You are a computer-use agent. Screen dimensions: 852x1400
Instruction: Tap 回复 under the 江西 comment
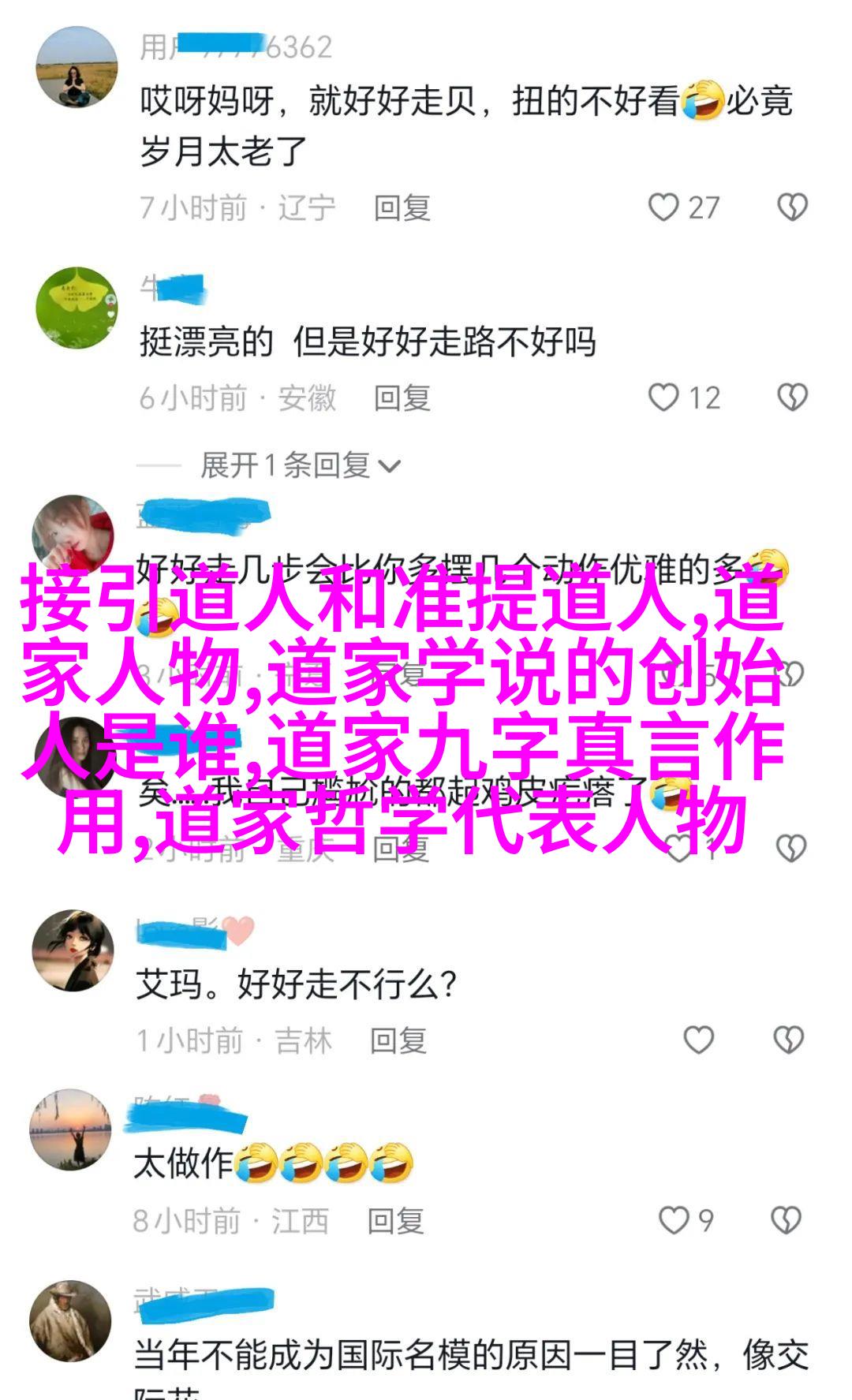pos(395,1221)
